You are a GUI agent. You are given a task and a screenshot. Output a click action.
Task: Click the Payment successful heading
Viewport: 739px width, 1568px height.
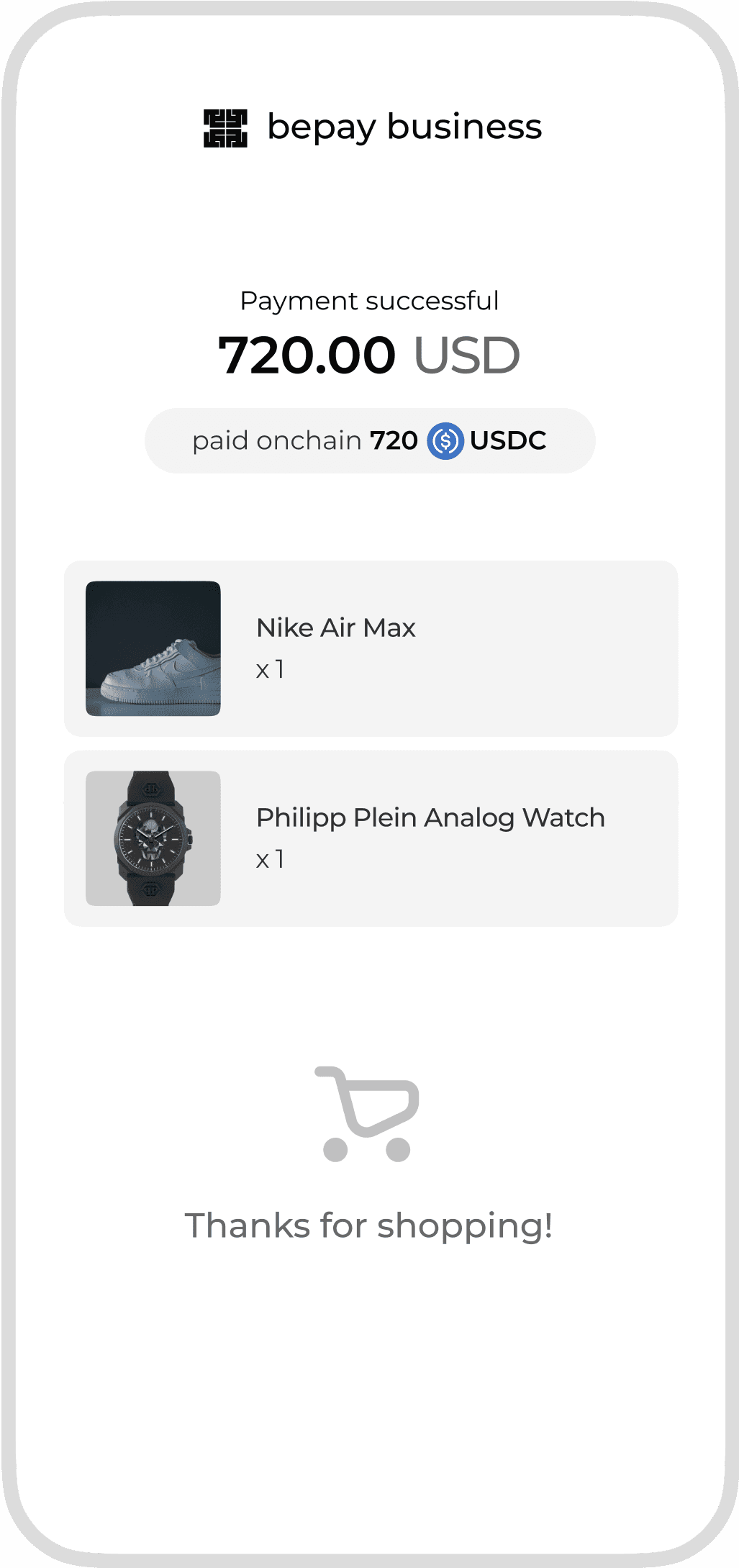(x=369, y=301)
